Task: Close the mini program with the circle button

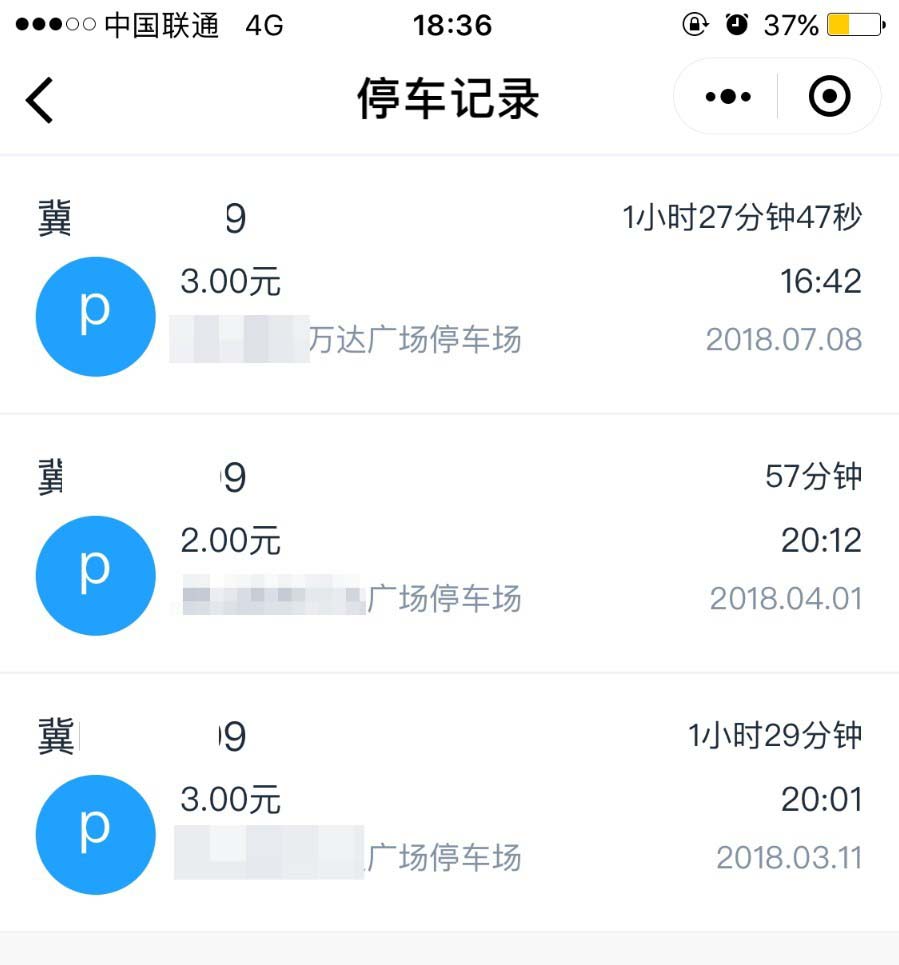Action: (x=829, y=97)
